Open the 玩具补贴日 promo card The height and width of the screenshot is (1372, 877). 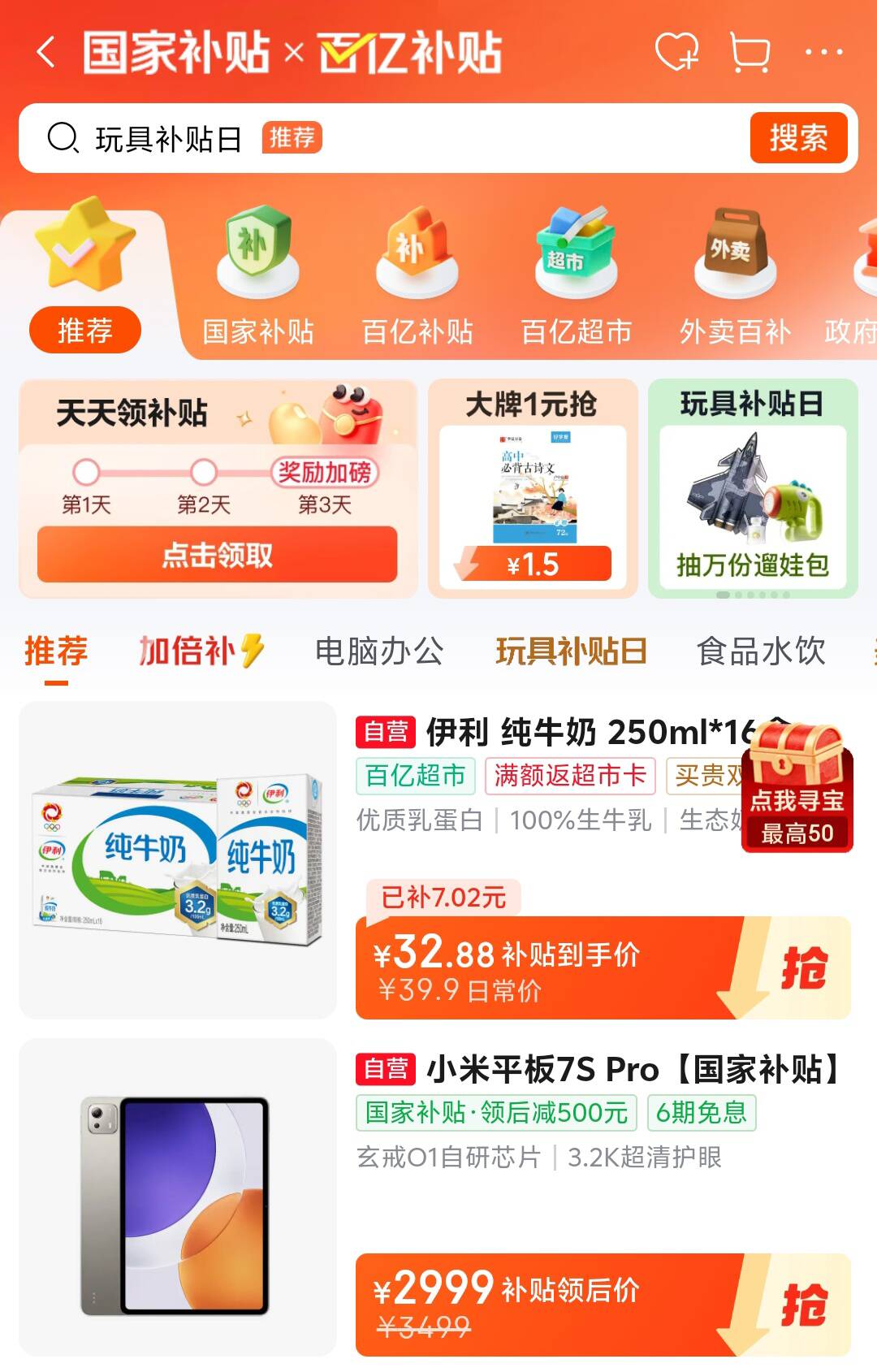coord(753,488)
